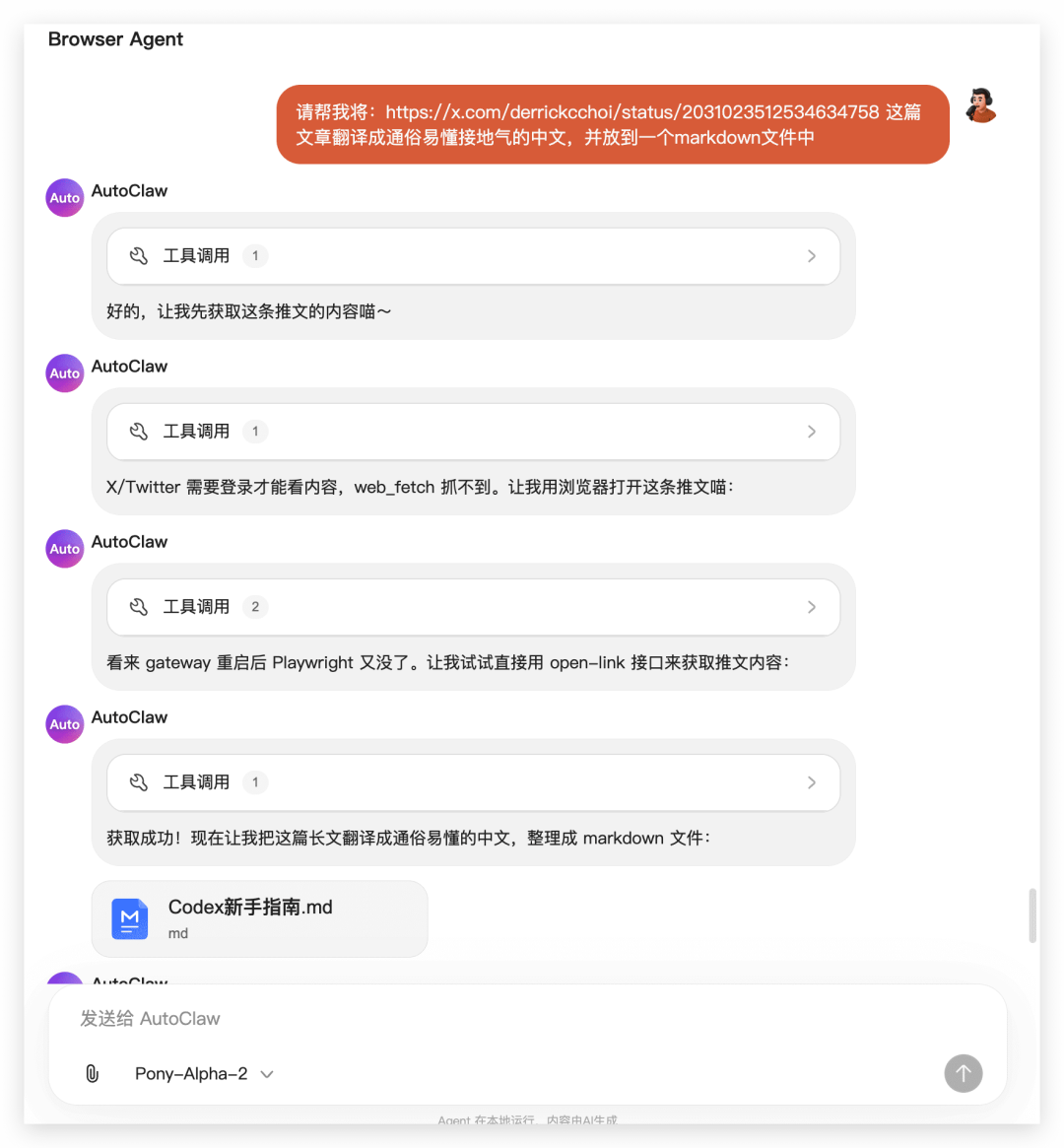
Task: Click the wrench icon on the 工具调用 2 chip
Action: [x=138, y=606]
